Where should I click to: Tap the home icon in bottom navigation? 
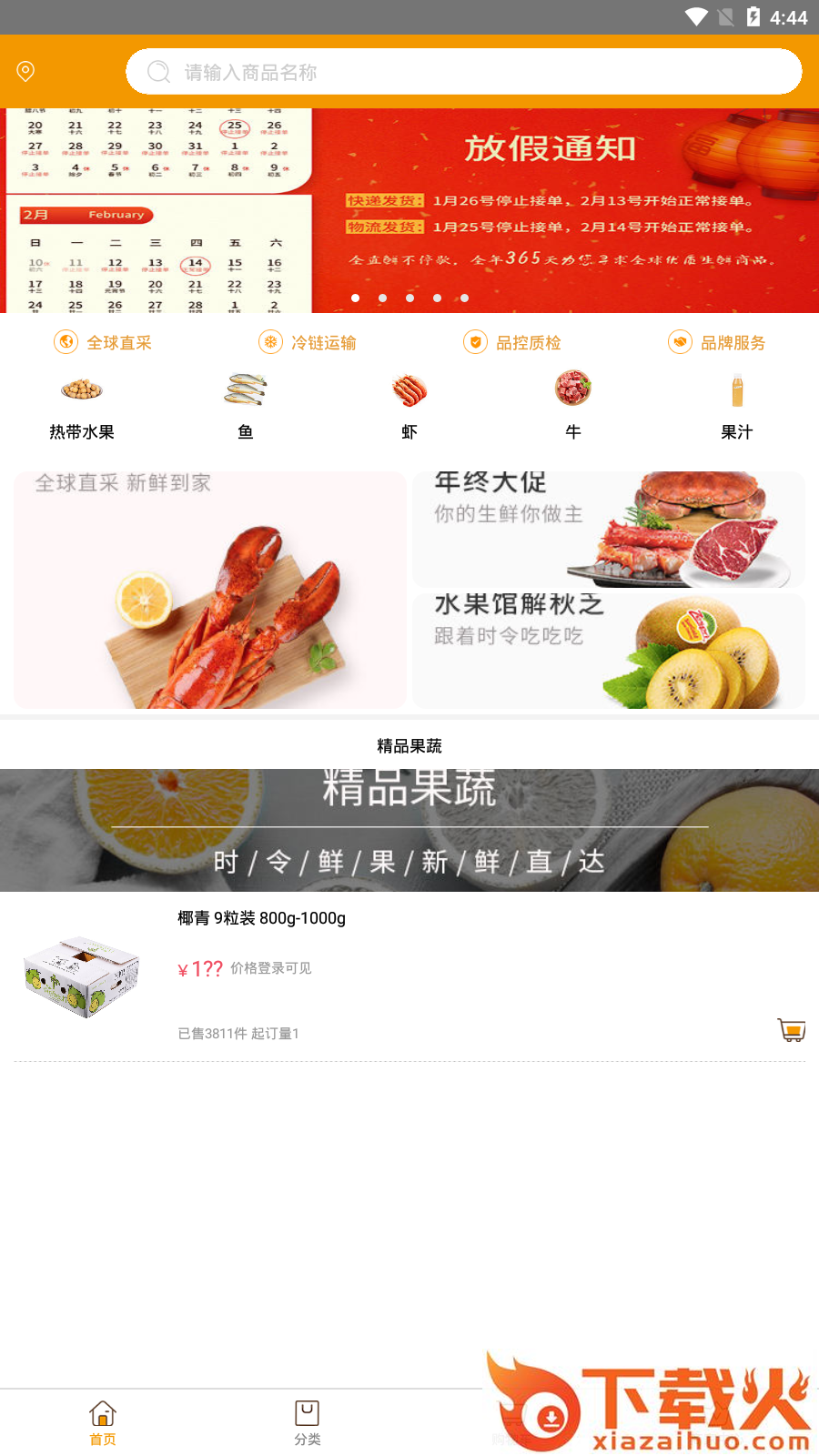pos(101,1413)
